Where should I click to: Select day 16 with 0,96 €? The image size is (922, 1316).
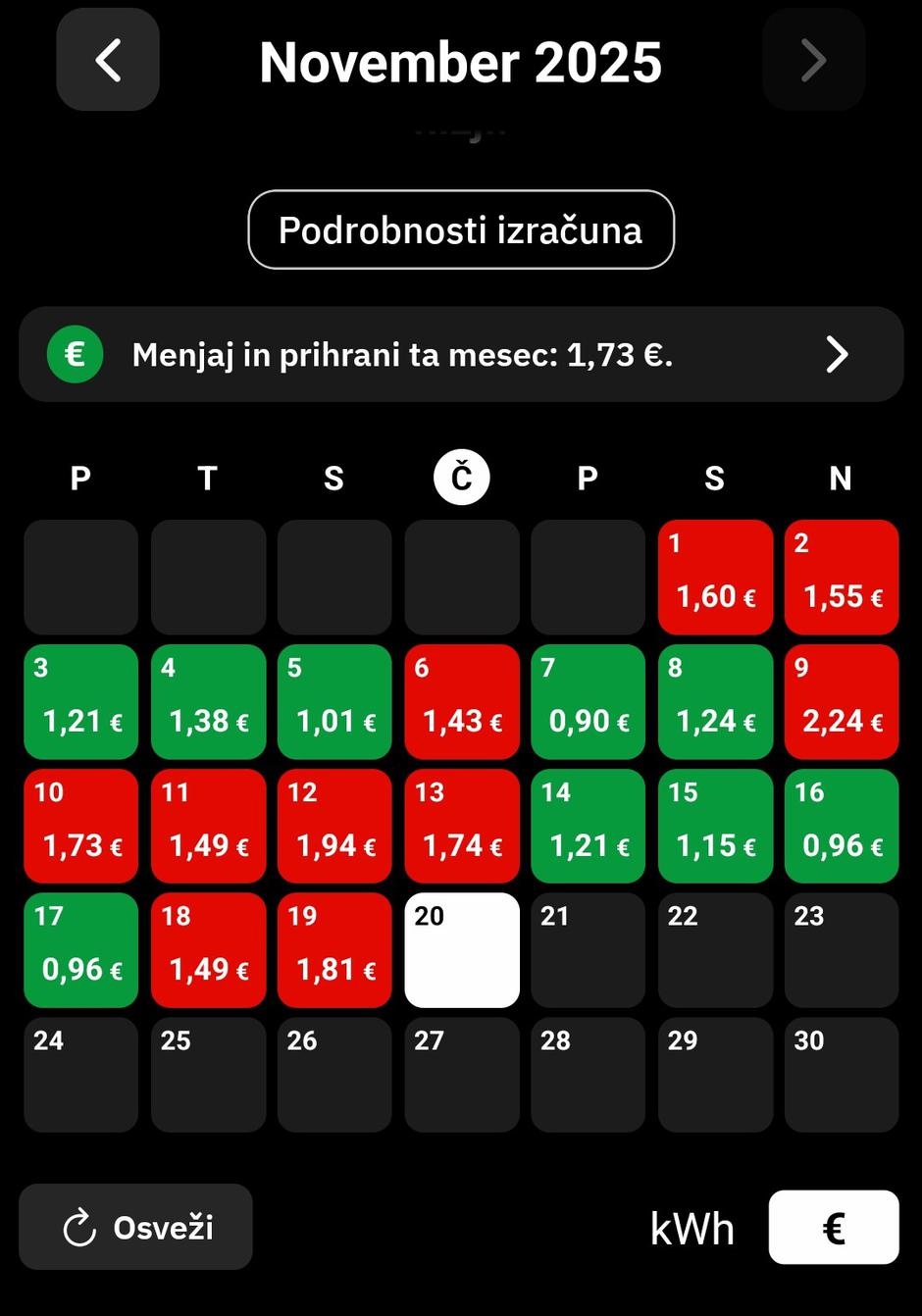coord(842,826)
